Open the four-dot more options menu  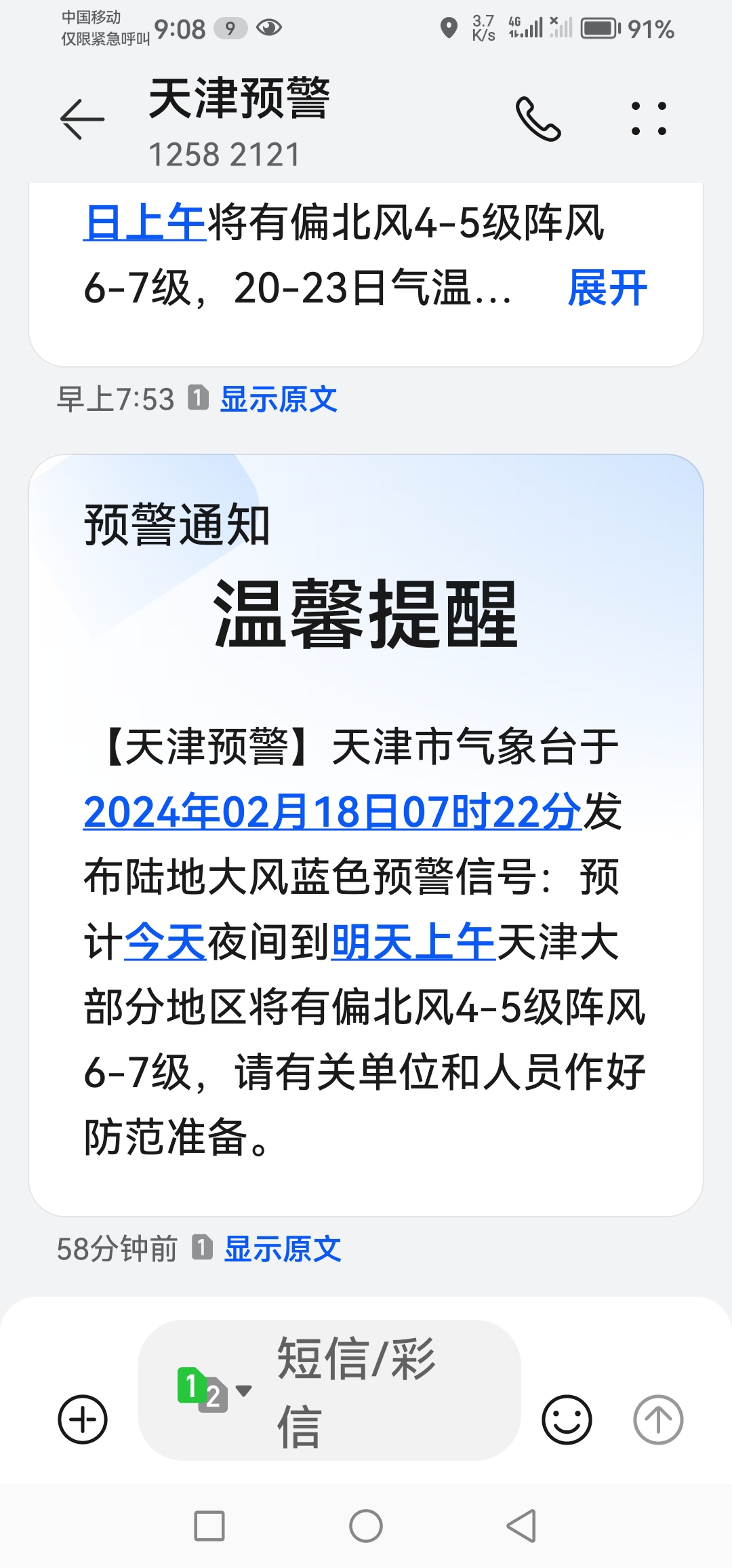[649, 119]
